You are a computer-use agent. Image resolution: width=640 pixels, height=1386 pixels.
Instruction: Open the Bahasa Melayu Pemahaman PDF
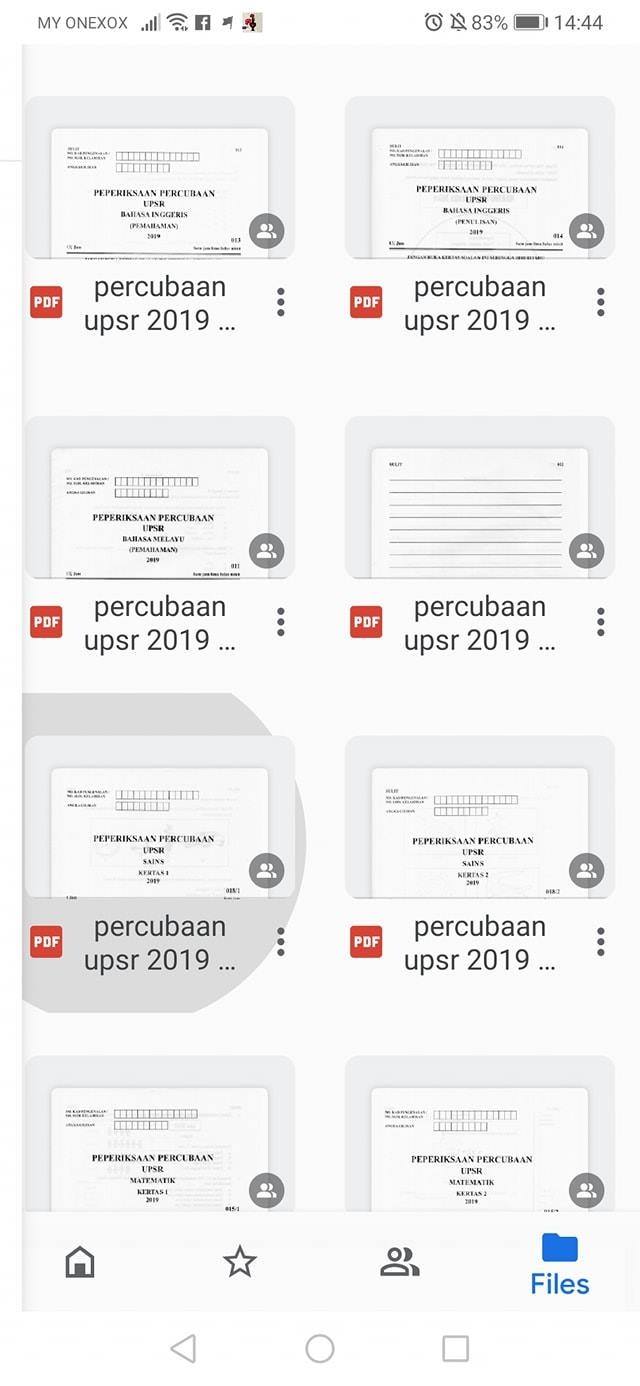point(160,497)
